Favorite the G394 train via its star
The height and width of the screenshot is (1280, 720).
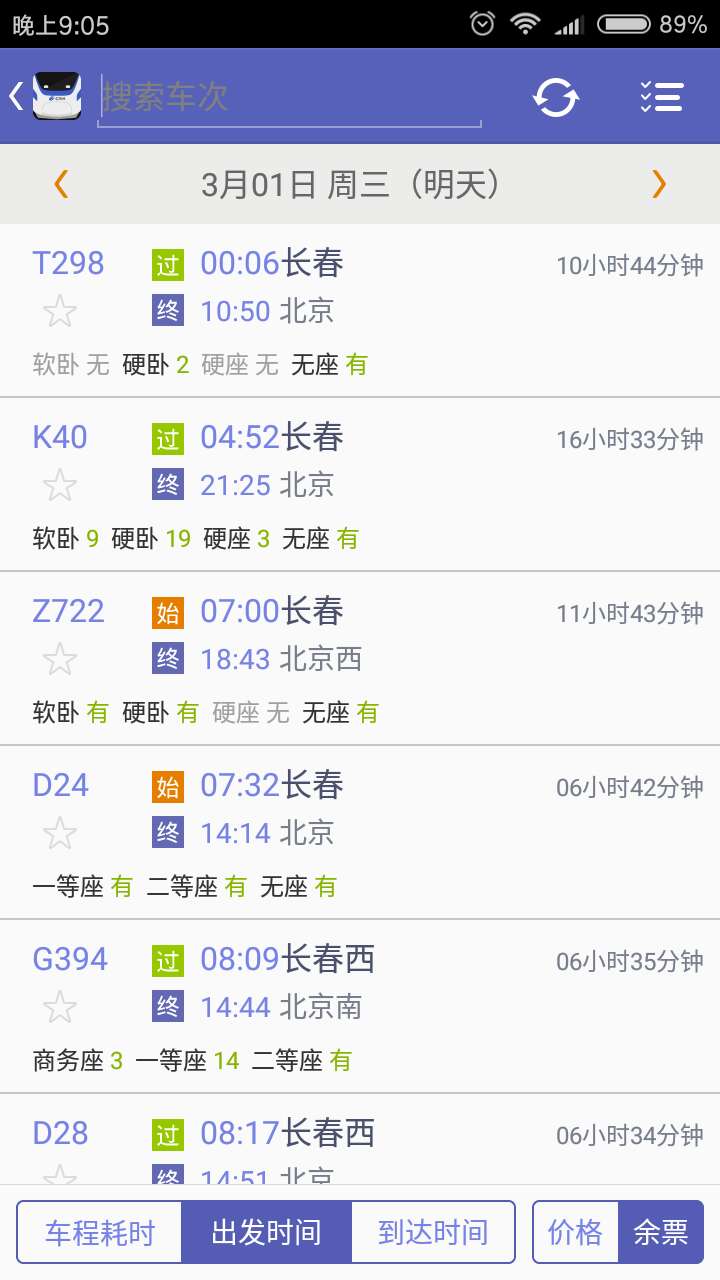pyautogui.click(x=58, y=1007)
